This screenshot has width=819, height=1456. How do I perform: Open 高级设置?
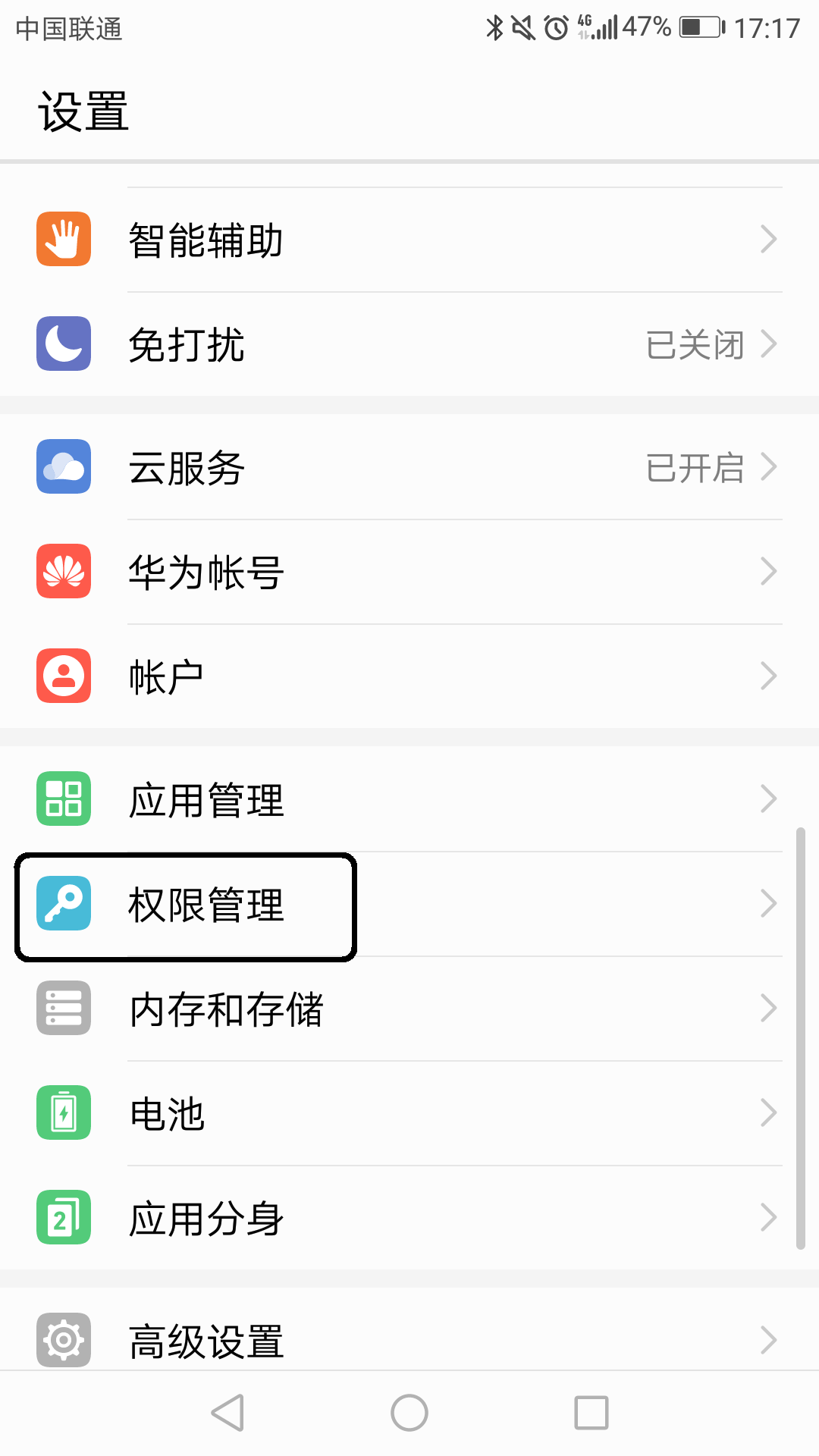409,1339
